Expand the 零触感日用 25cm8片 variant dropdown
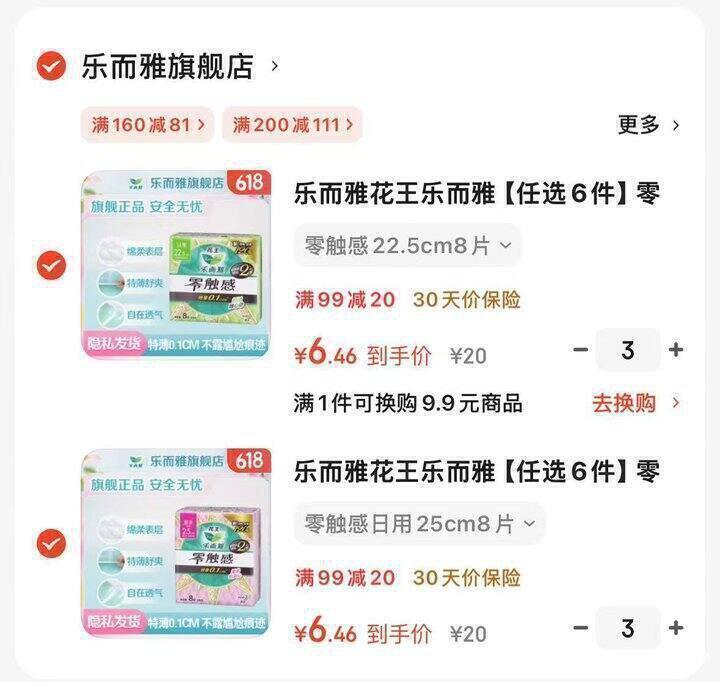This screenshot has width=720, height=682. 420,524
